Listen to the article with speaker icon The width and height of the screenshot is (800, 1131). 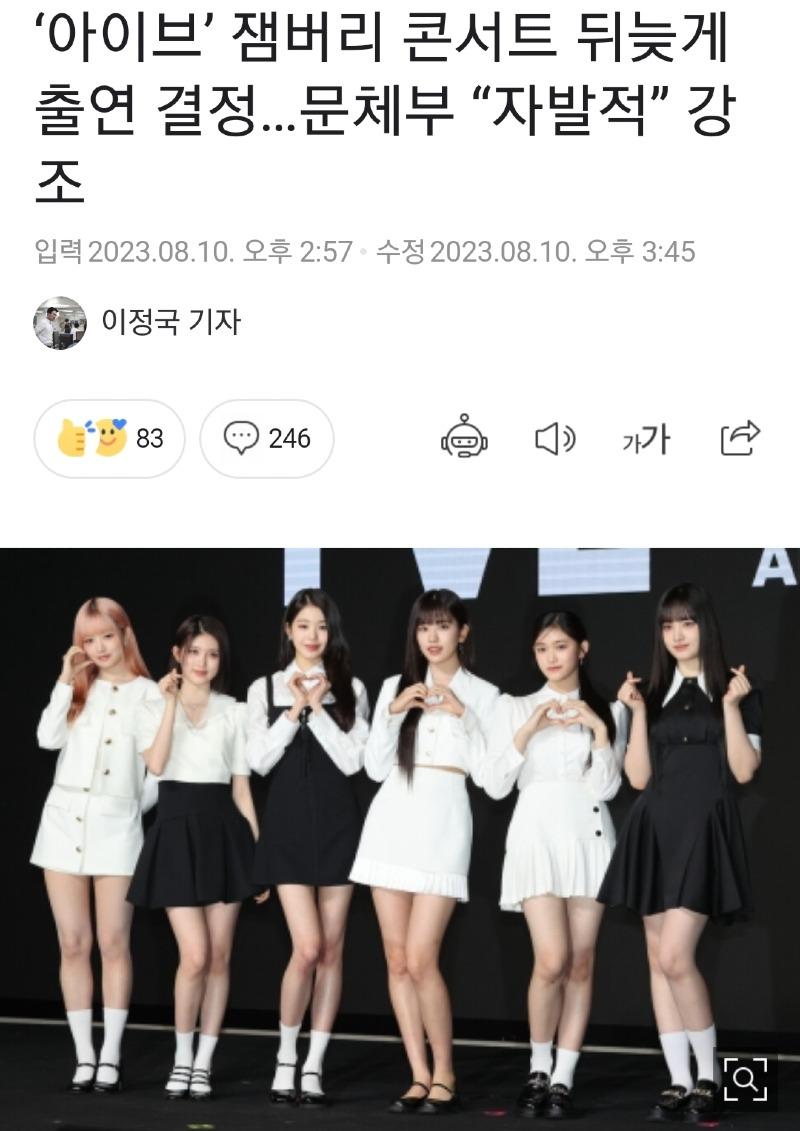pos(555,438)
